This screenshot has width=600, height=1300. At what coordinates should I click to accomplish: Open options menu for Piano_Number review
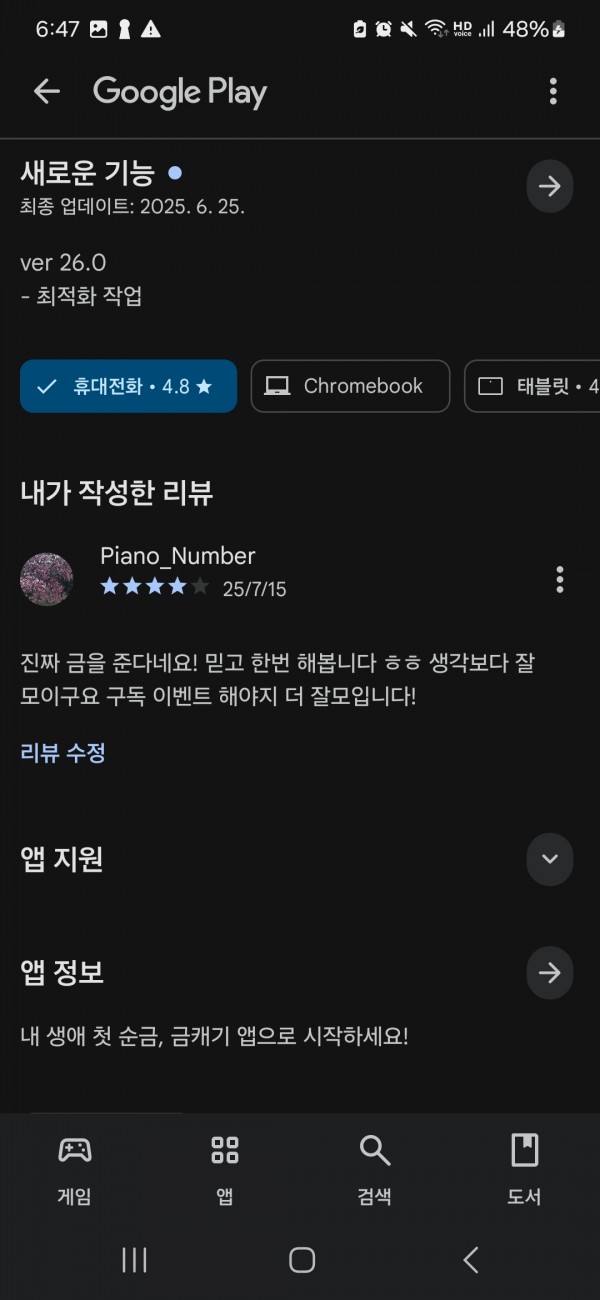click(x=559, y=579)
